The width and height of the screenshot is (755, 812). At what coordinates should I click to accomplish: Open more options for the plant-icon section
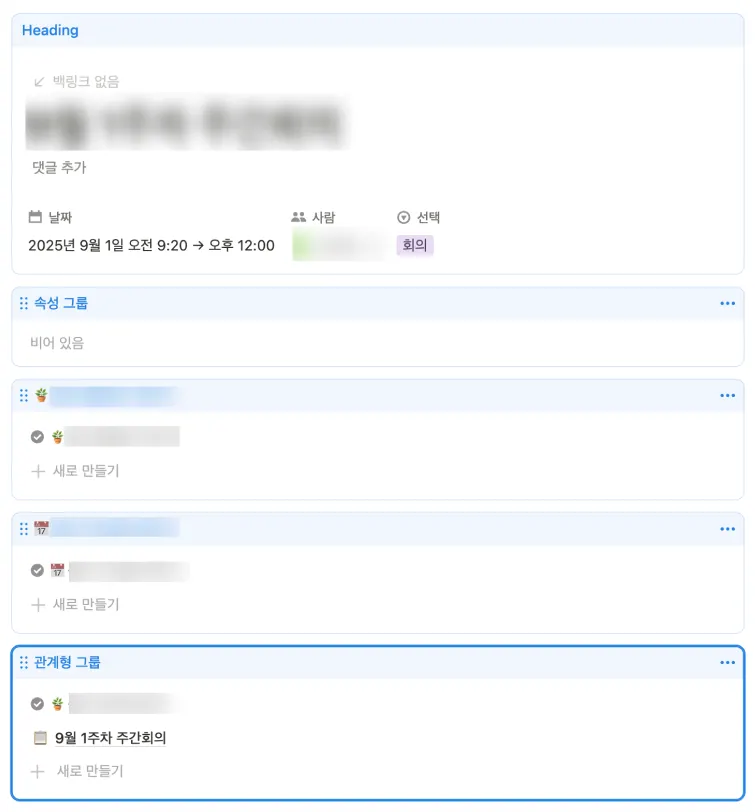tap(727, 396)
